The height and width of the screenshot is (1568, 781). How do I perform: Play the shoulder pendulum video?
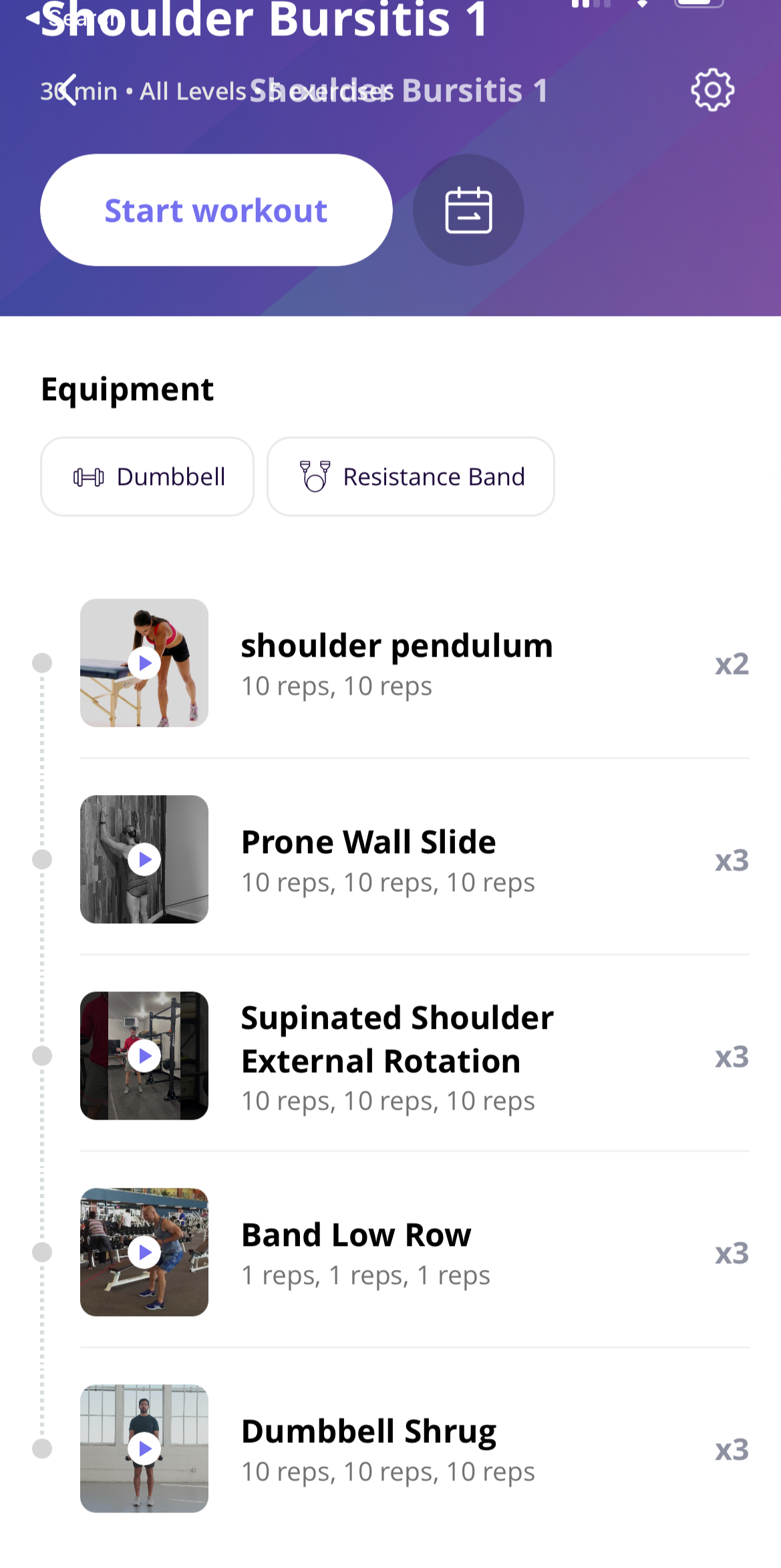pos(144,663)
